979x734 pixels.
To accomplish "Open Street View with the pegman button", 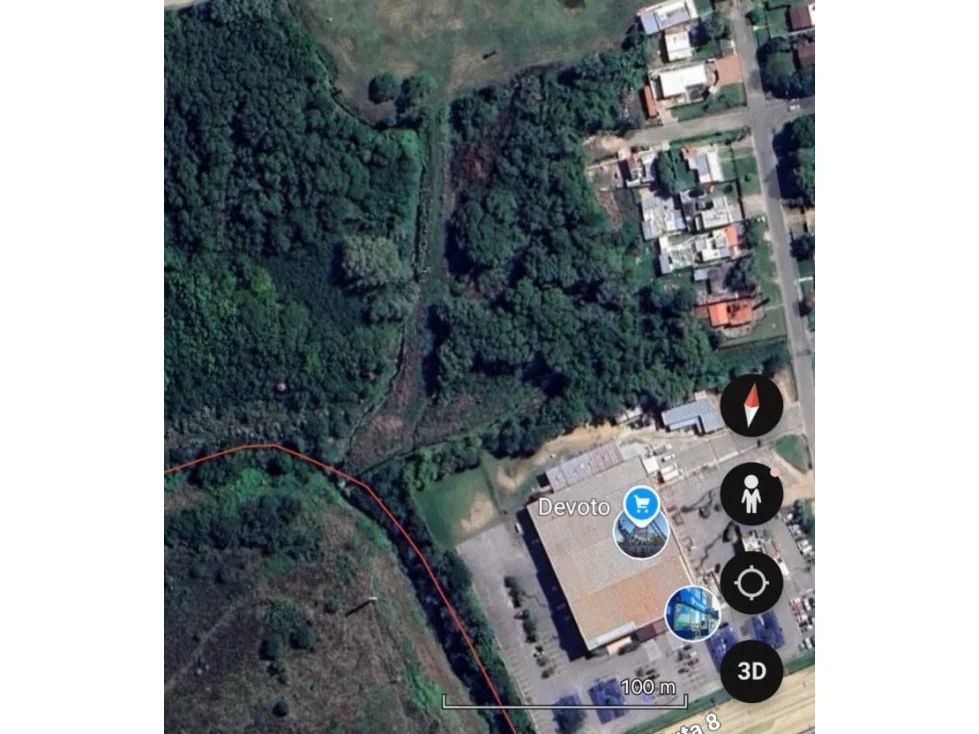I will click(x=751, y=494).
